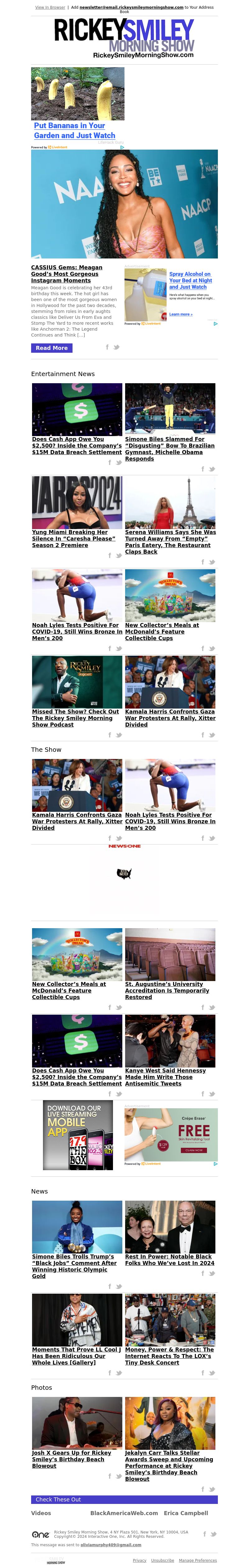249x1568 pixels.
Task: Open the 'Rest In Power' 2024 article
Action: (169, 1259)
